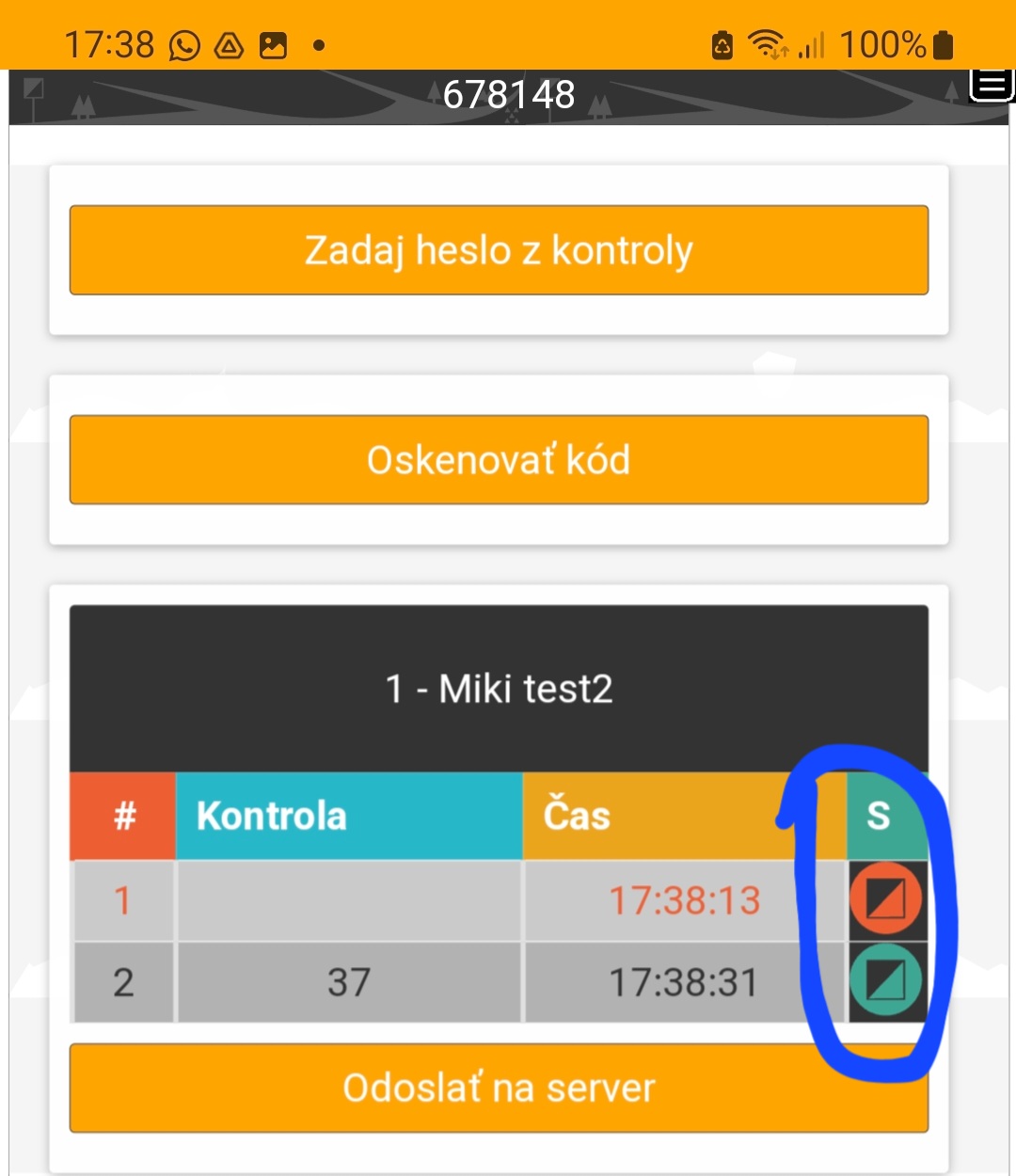Tap Zadaj heslo z kontroly button

click(499, 250)
